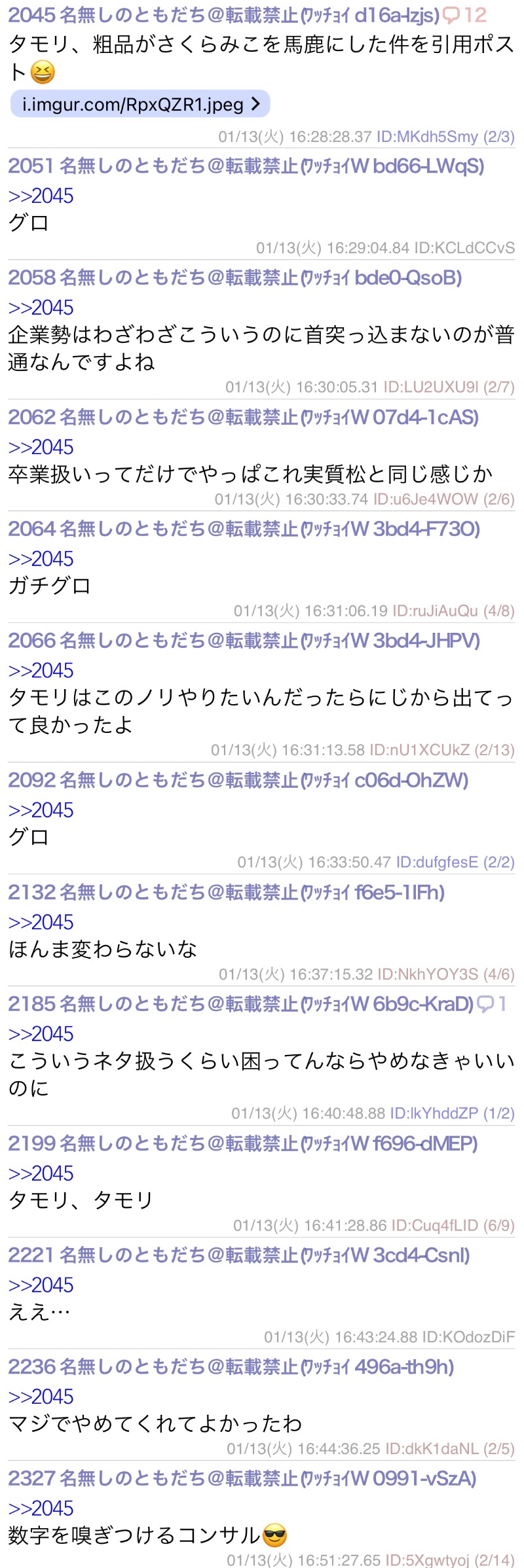
Task: Follow the >>2045 anchor in post 2327
Action: 41,1508
